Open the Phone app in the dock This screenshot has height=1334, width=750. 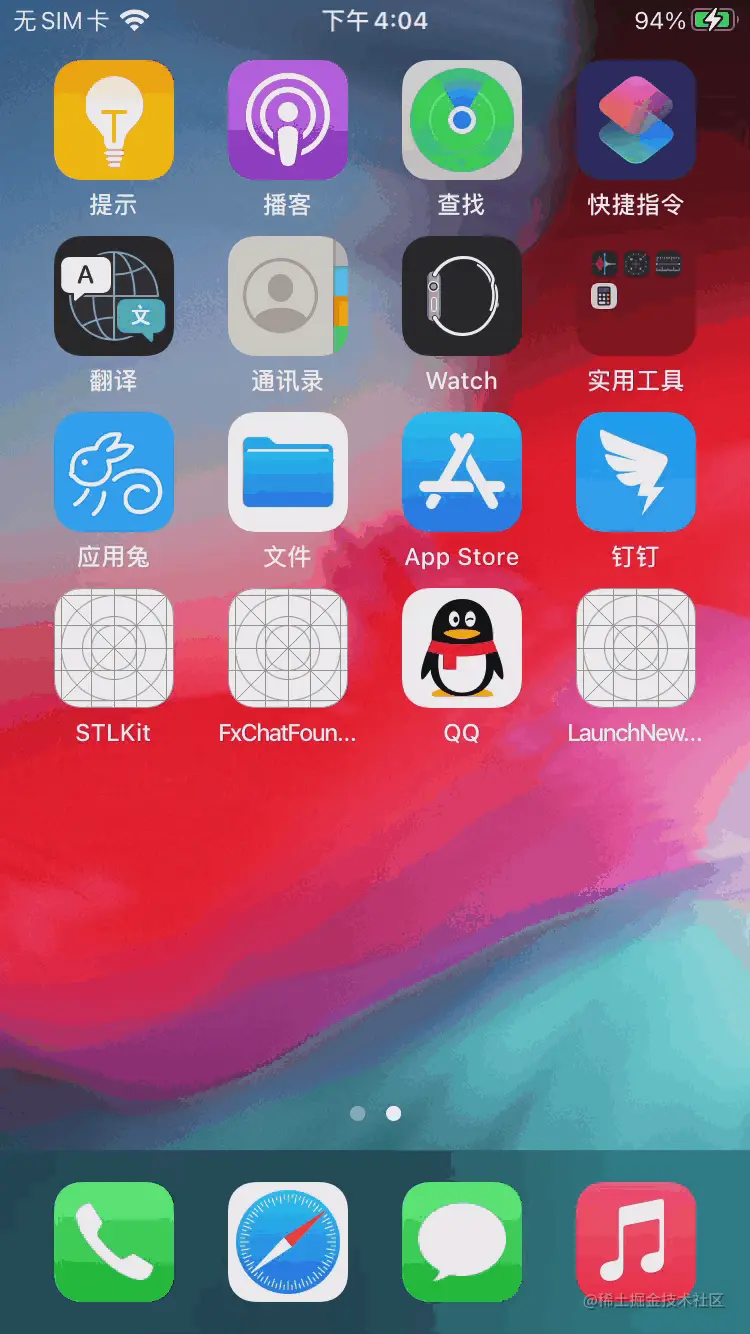tap(114, 1242)
